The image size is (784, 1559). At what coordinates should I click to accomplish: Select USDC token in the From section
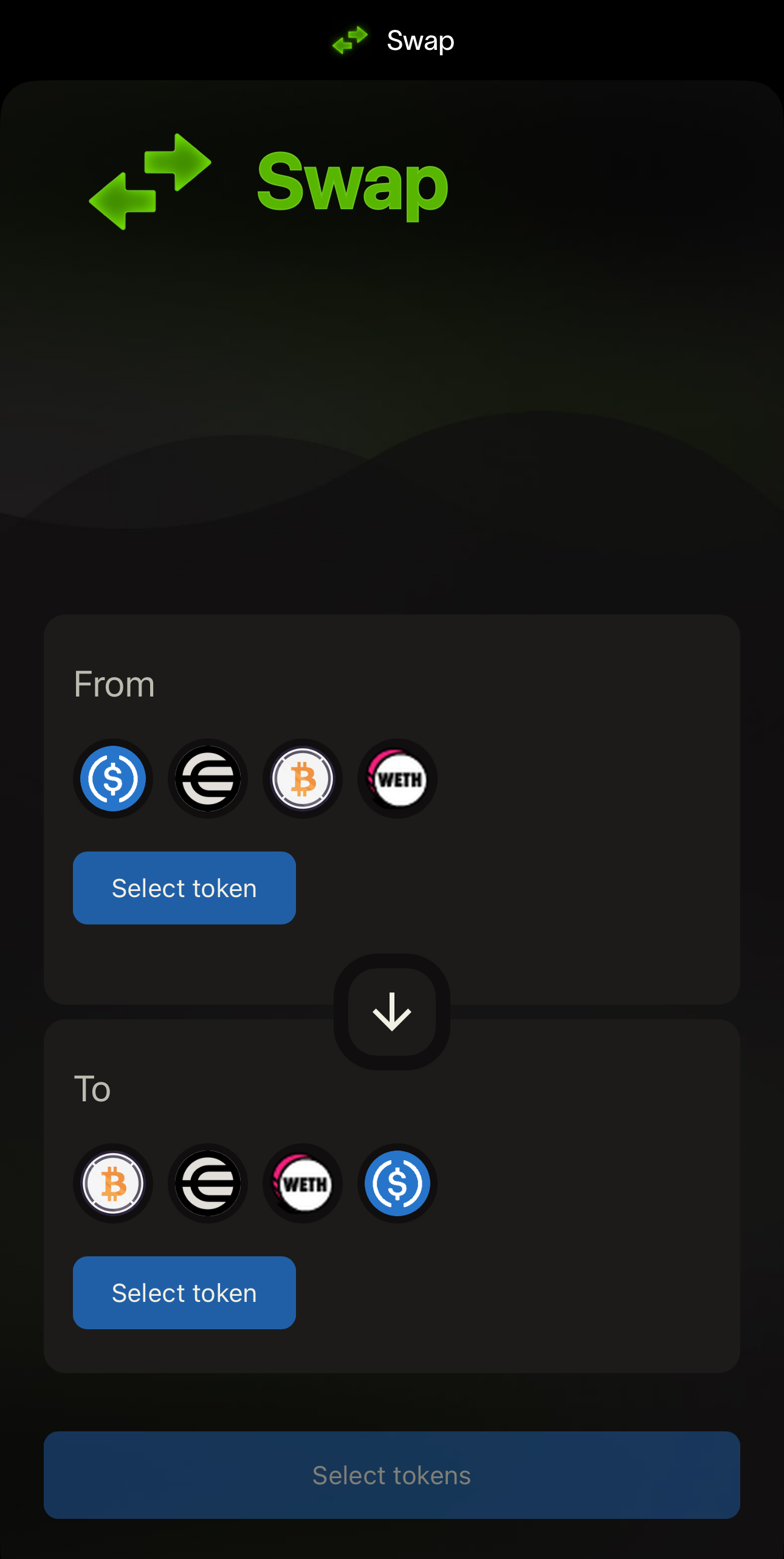coord(113,779)
